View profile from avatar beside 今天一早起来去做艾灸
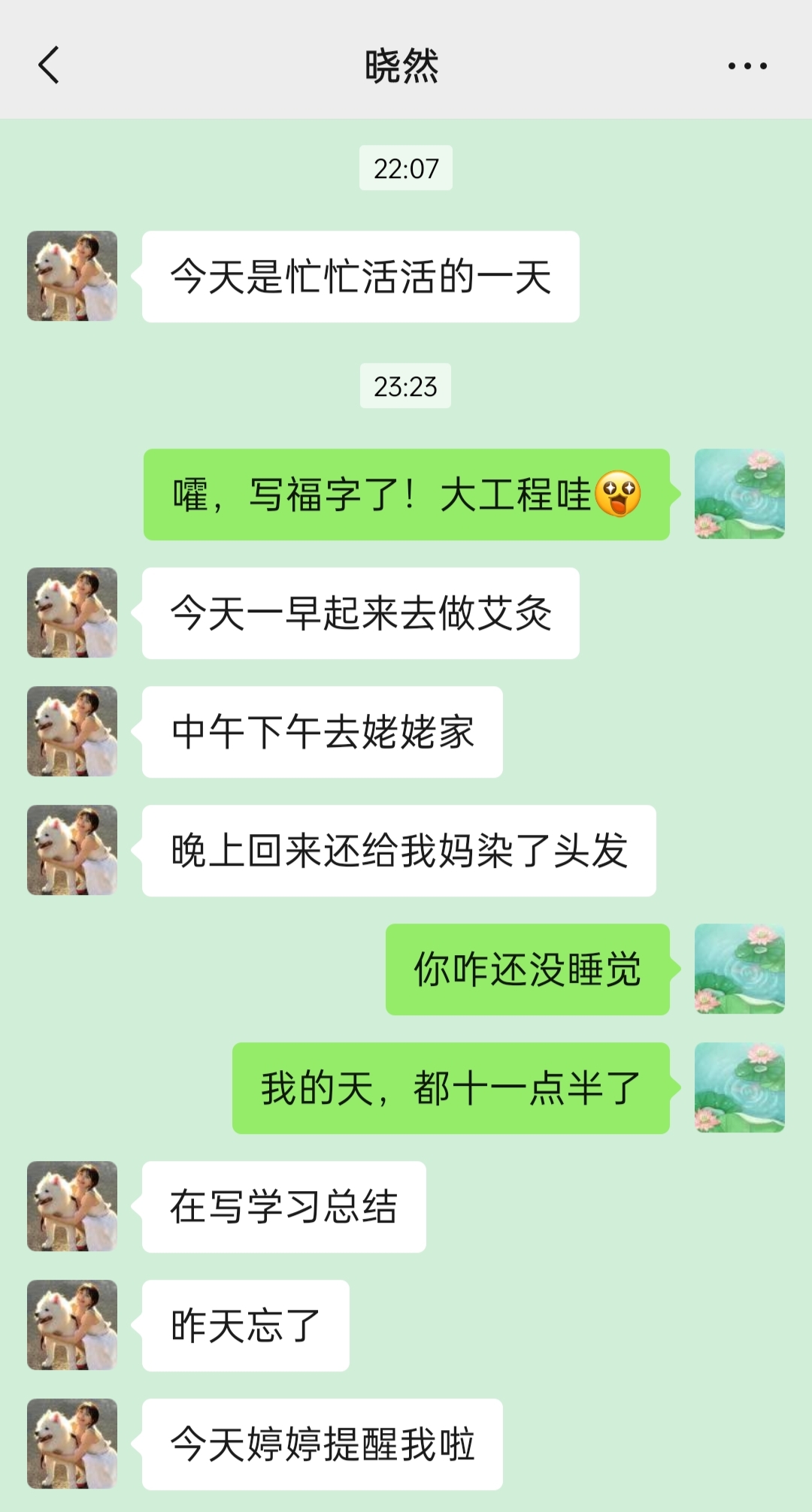 coord(72,612)
